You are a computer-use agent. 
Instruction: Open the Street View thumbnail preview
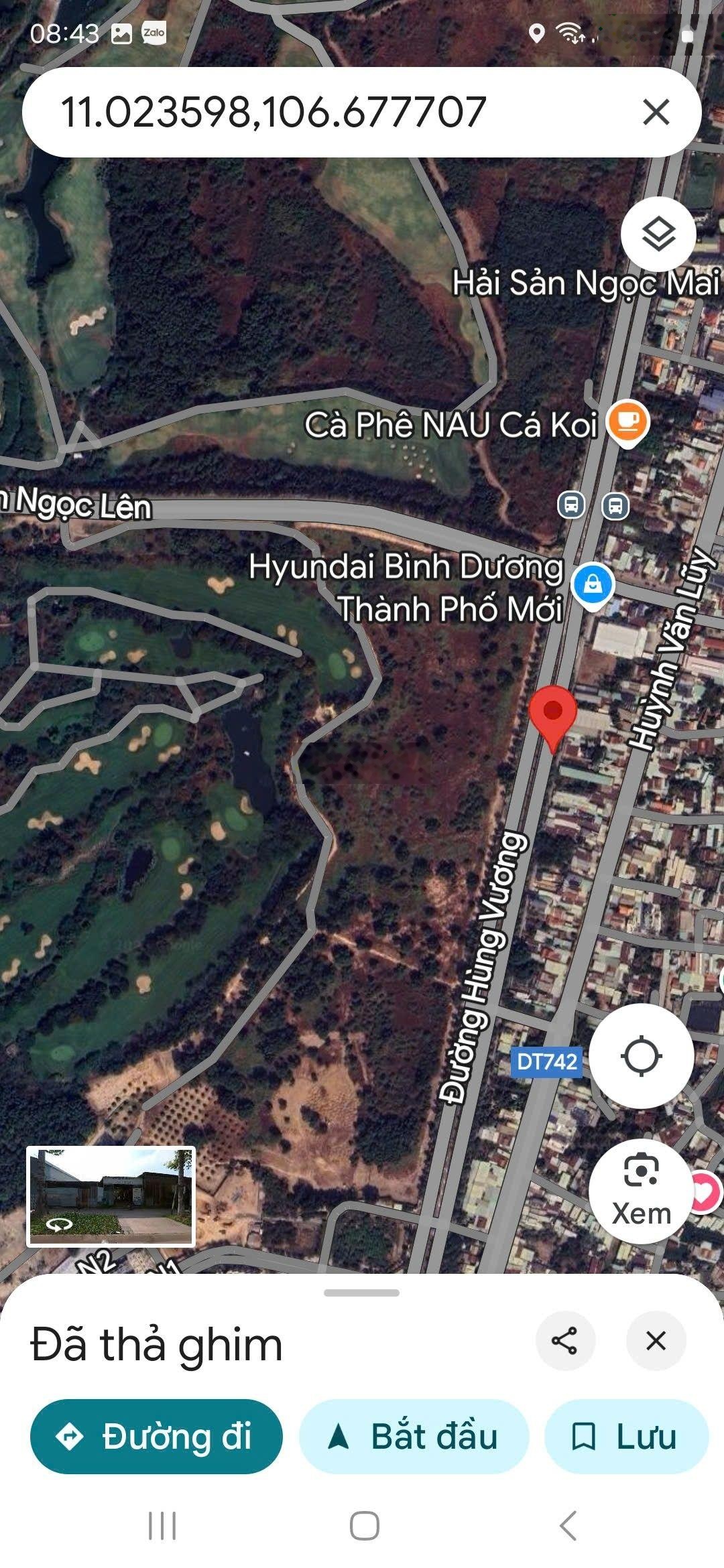(111, 1196)
